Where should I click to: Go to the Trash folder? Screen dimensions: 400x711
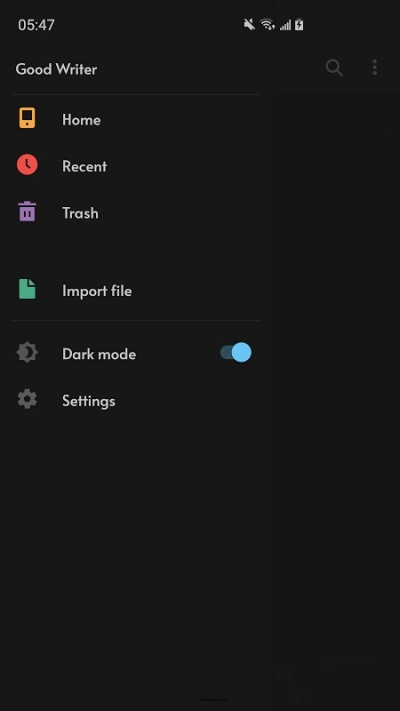[136, 213]
